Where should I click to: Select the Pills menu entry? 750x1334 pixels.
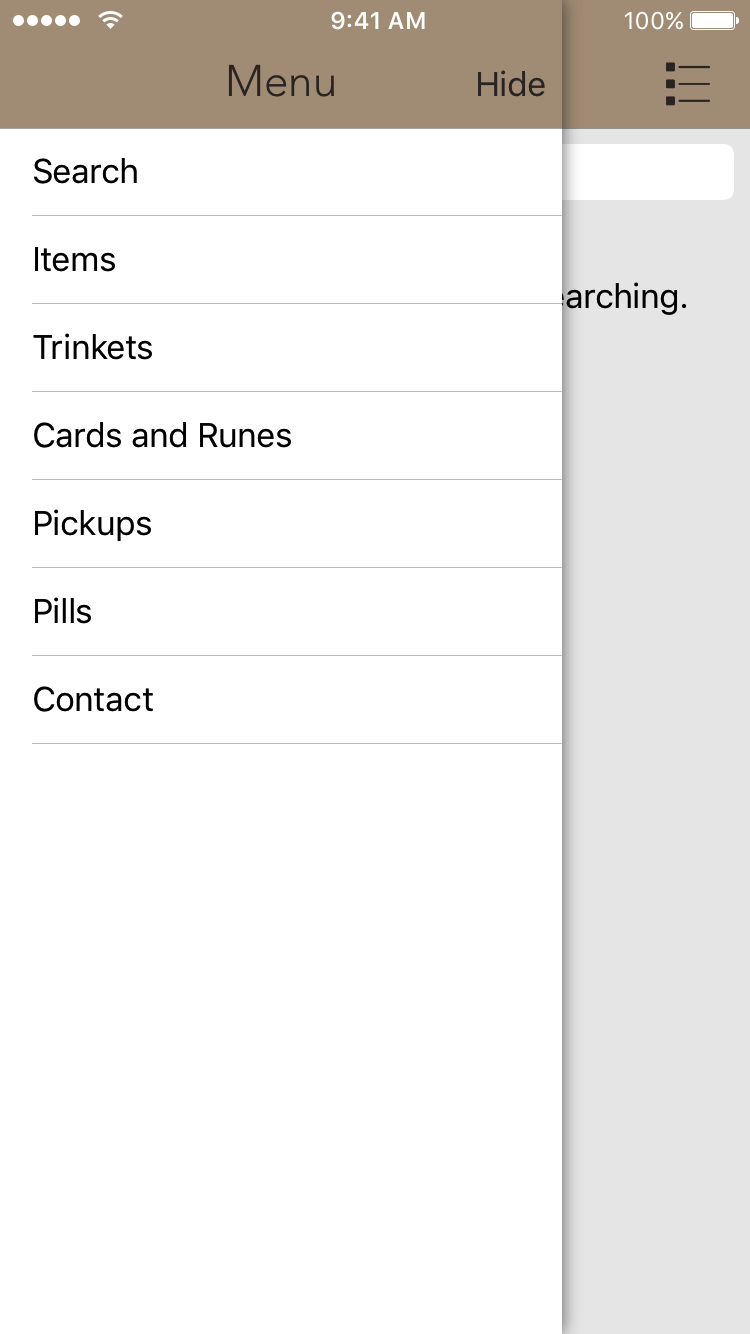62,612
